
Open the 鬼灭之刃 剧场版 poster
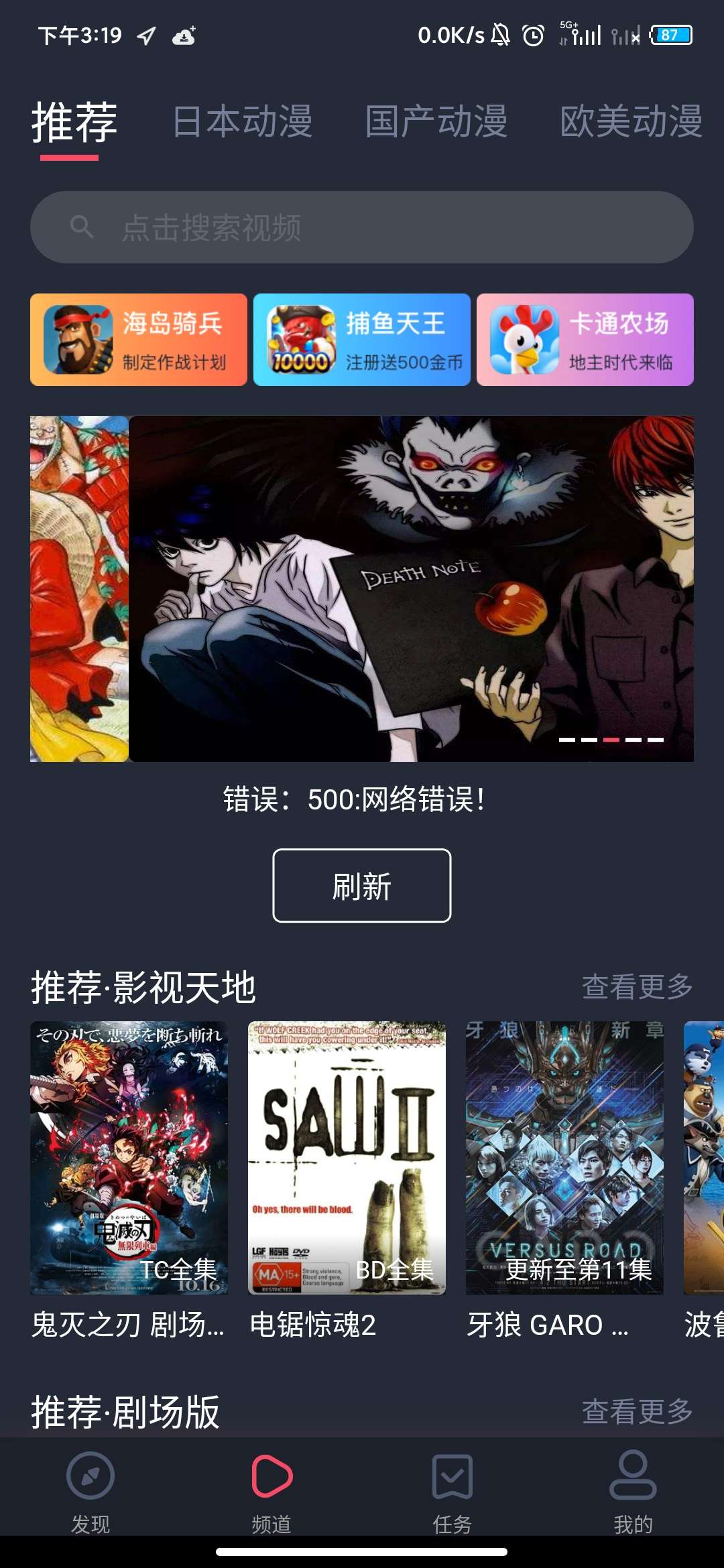(129, 1158)
